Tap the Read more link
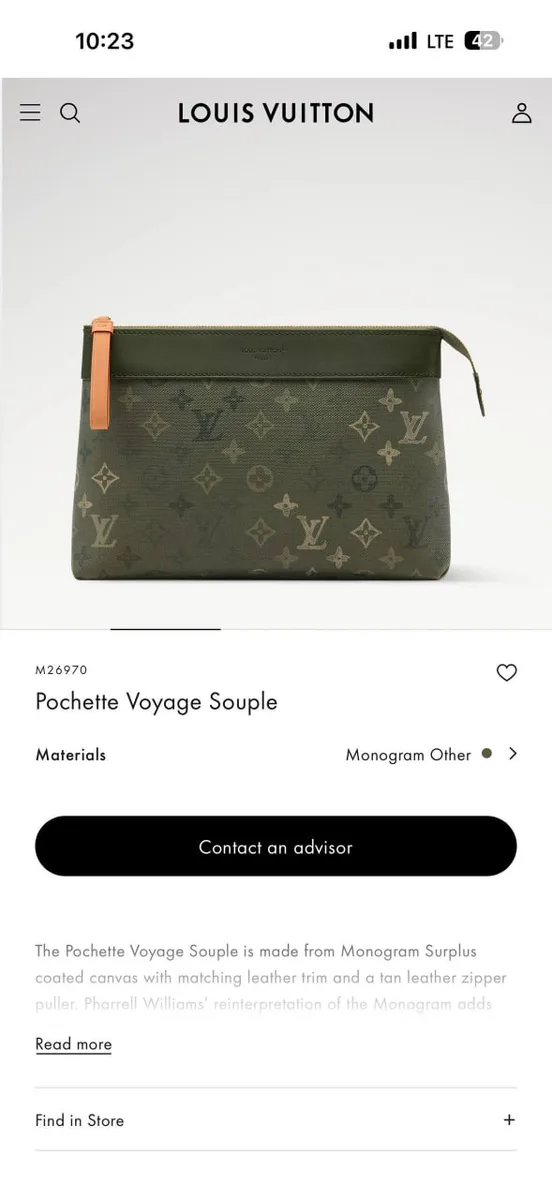Viewport: 552px width, 1200px height. point(73,1044)
